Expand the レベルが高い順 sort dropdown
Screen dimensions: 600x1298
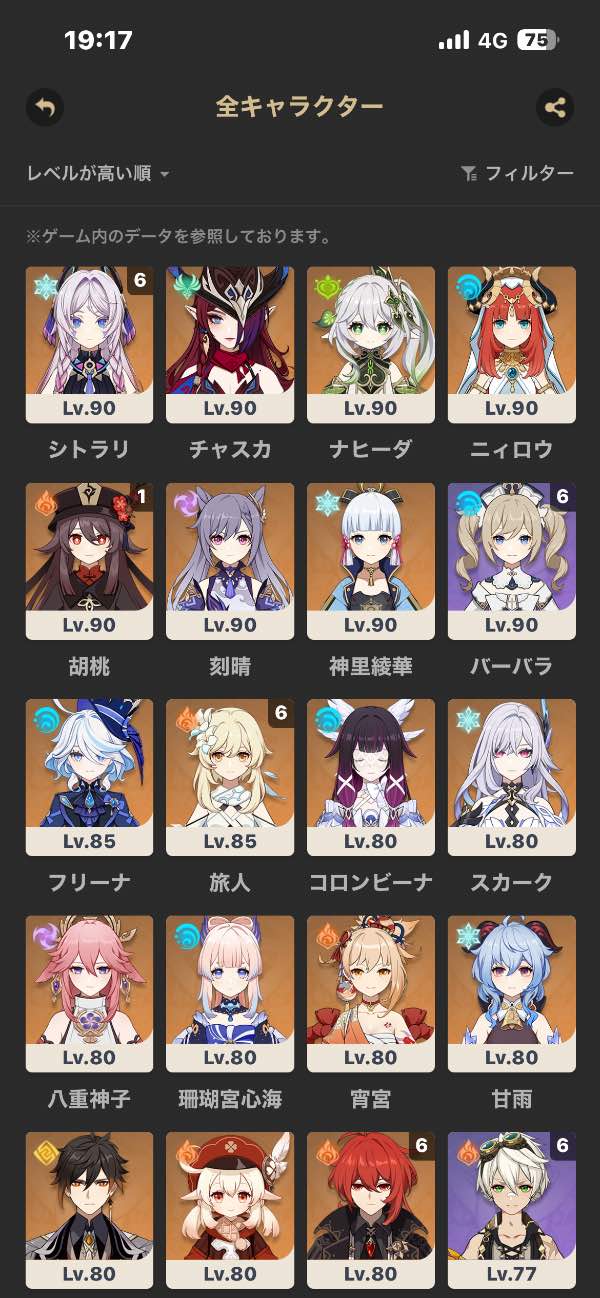point(98,174)
